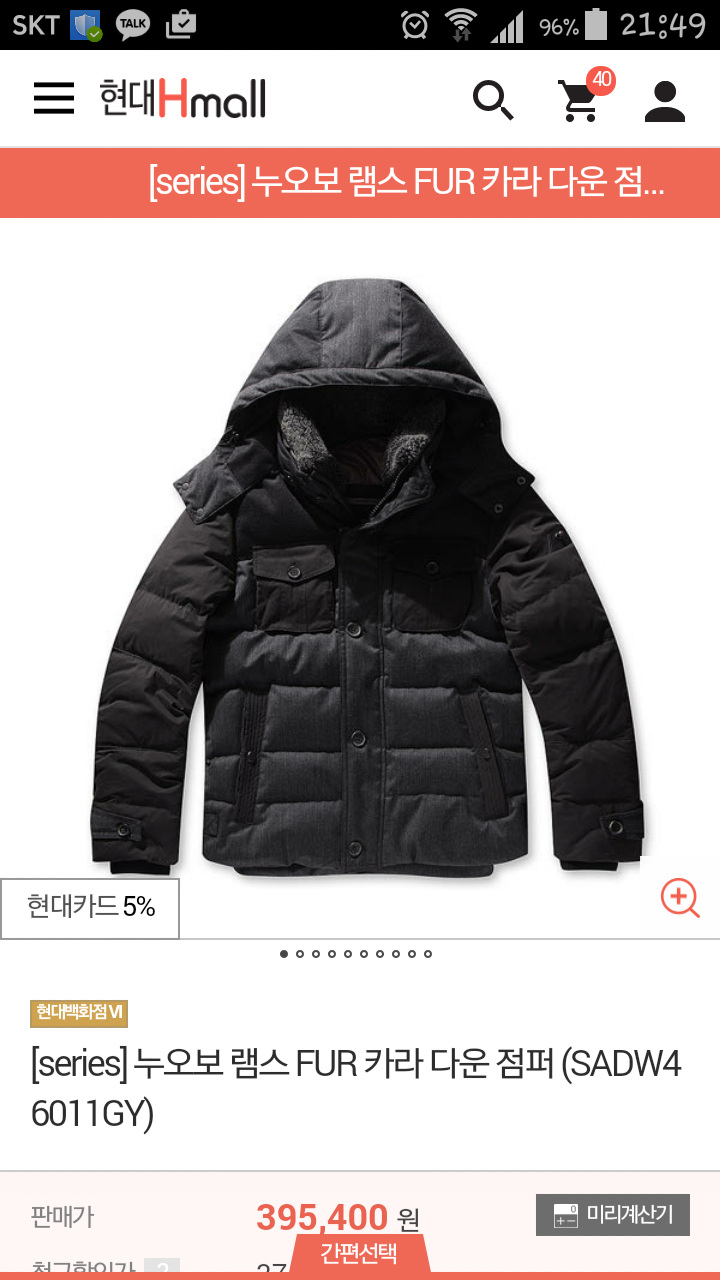Viewport: 720px width, 1280px height.
Task: Tap the 현대카드 5% discount badge
Action: click(90, 908)
